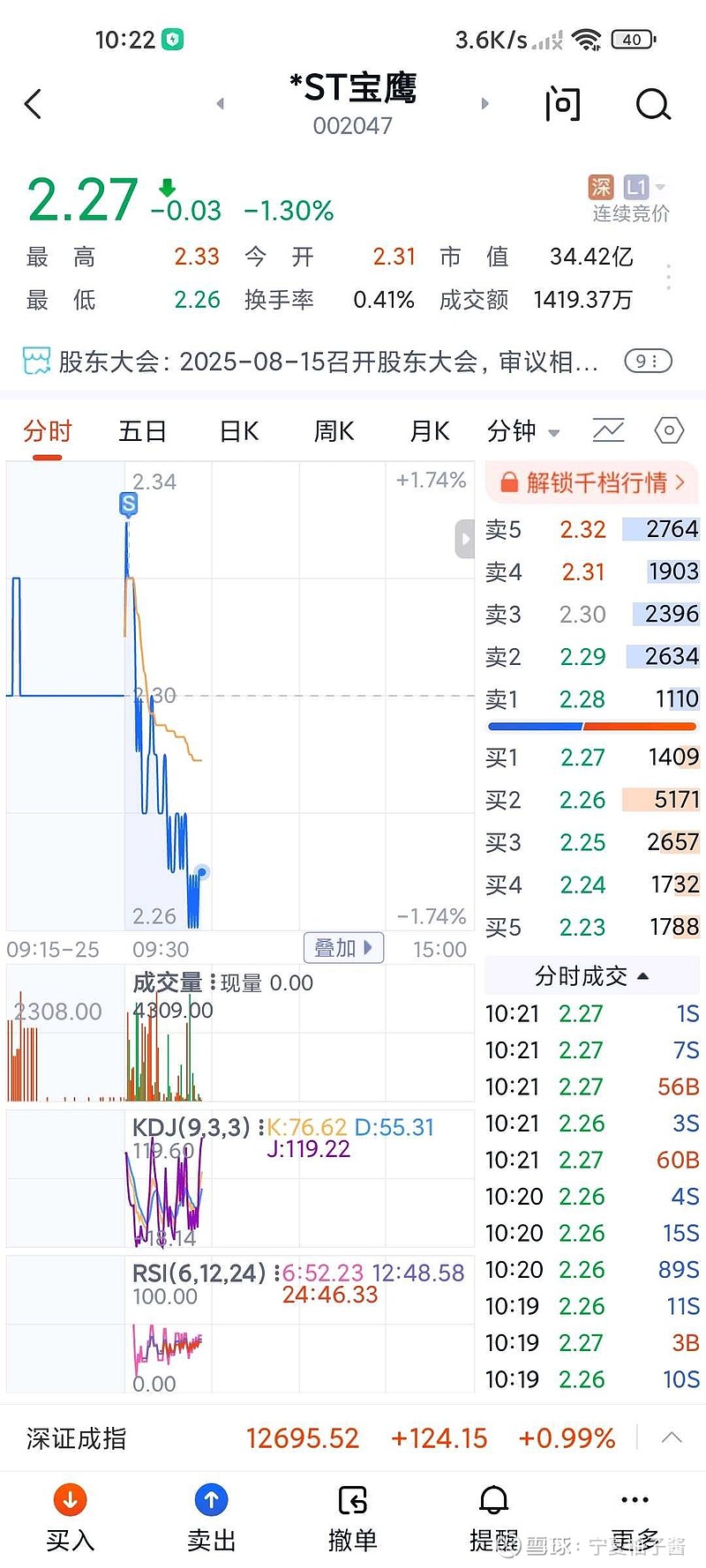Switch to the 日K chart tab
This screenshot has width=706, height=1568.
(238, 431)
